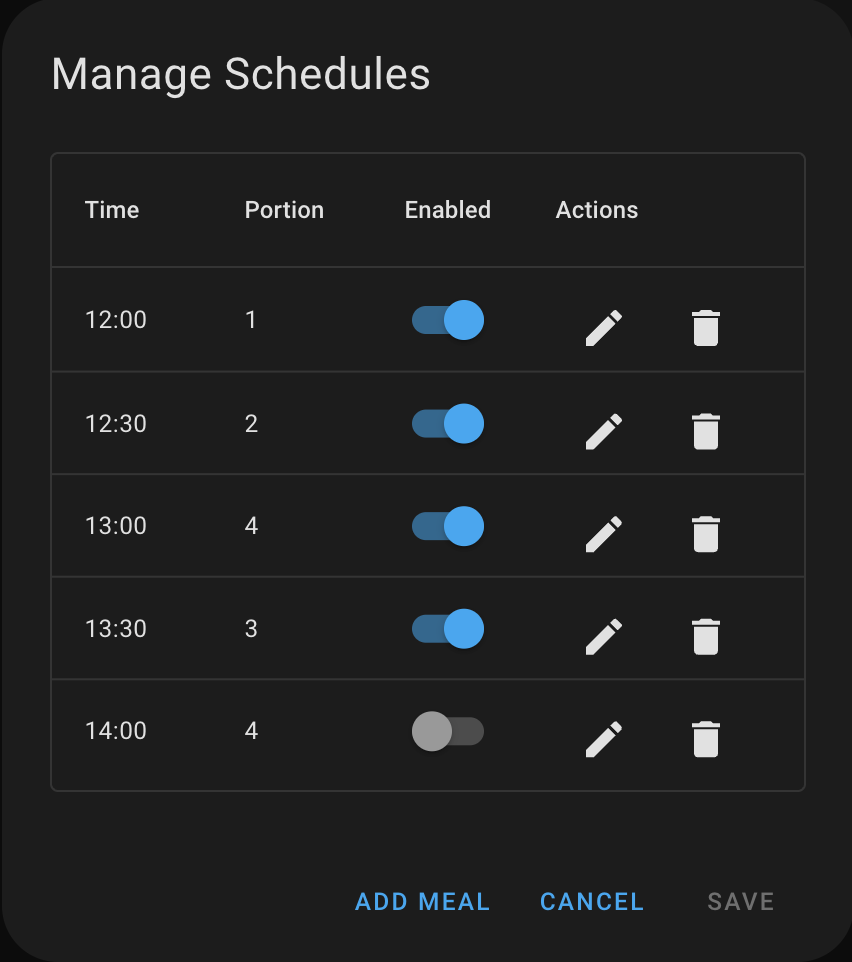This screenshot has width=852, height=962.
Task: Remove the 12:30 schedule entry
Action: click(x=705, y=431)
